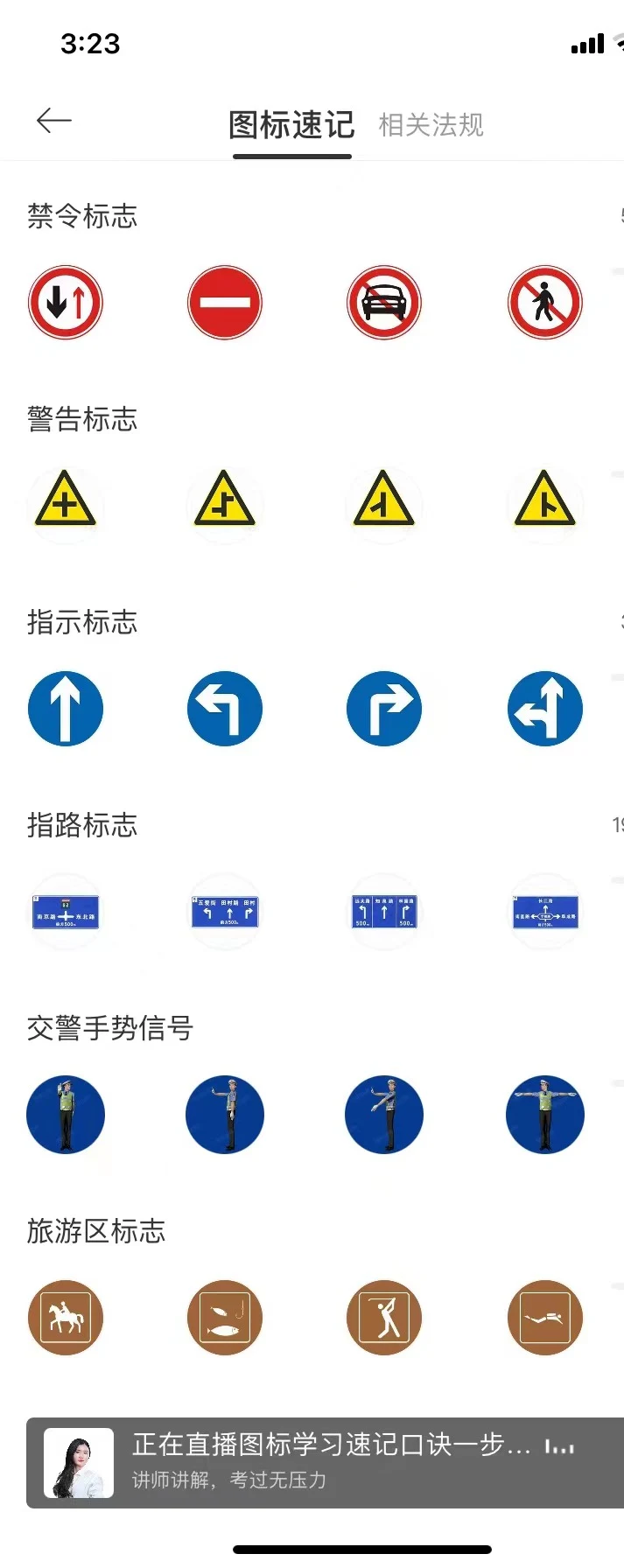Open the first 指路标志 road guide sign
The height and width of the screenshot is (1568, 624).
66,913
